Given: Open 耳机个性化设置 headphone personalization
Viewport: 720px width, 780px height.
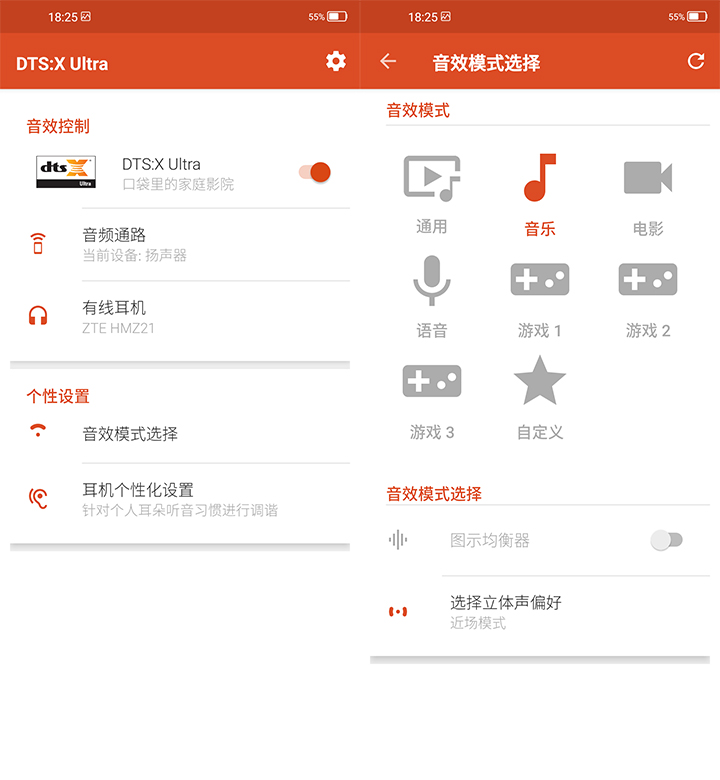Looking at the screenshot, I should [x=180, y=499].
